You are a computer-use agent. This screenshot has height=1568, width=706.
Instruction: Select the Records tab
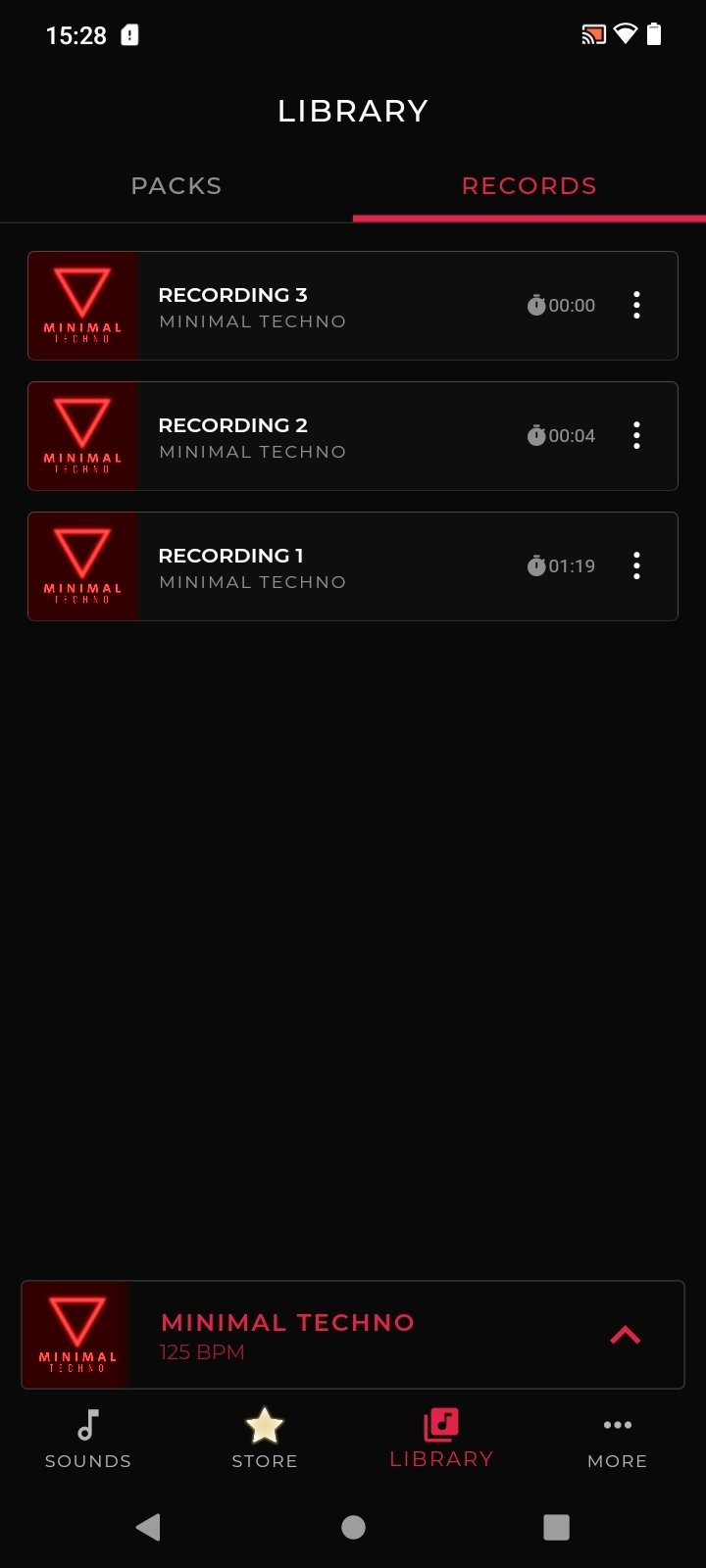coord(529,186)
